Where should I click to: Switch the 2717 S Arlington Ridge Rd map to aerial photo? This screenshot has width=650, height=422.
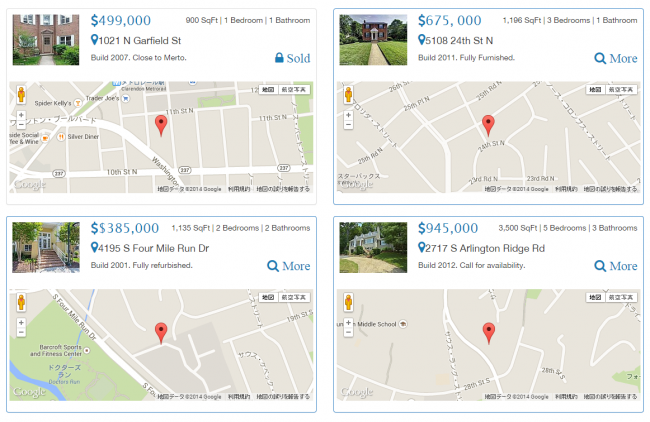[x=620, y=298]
